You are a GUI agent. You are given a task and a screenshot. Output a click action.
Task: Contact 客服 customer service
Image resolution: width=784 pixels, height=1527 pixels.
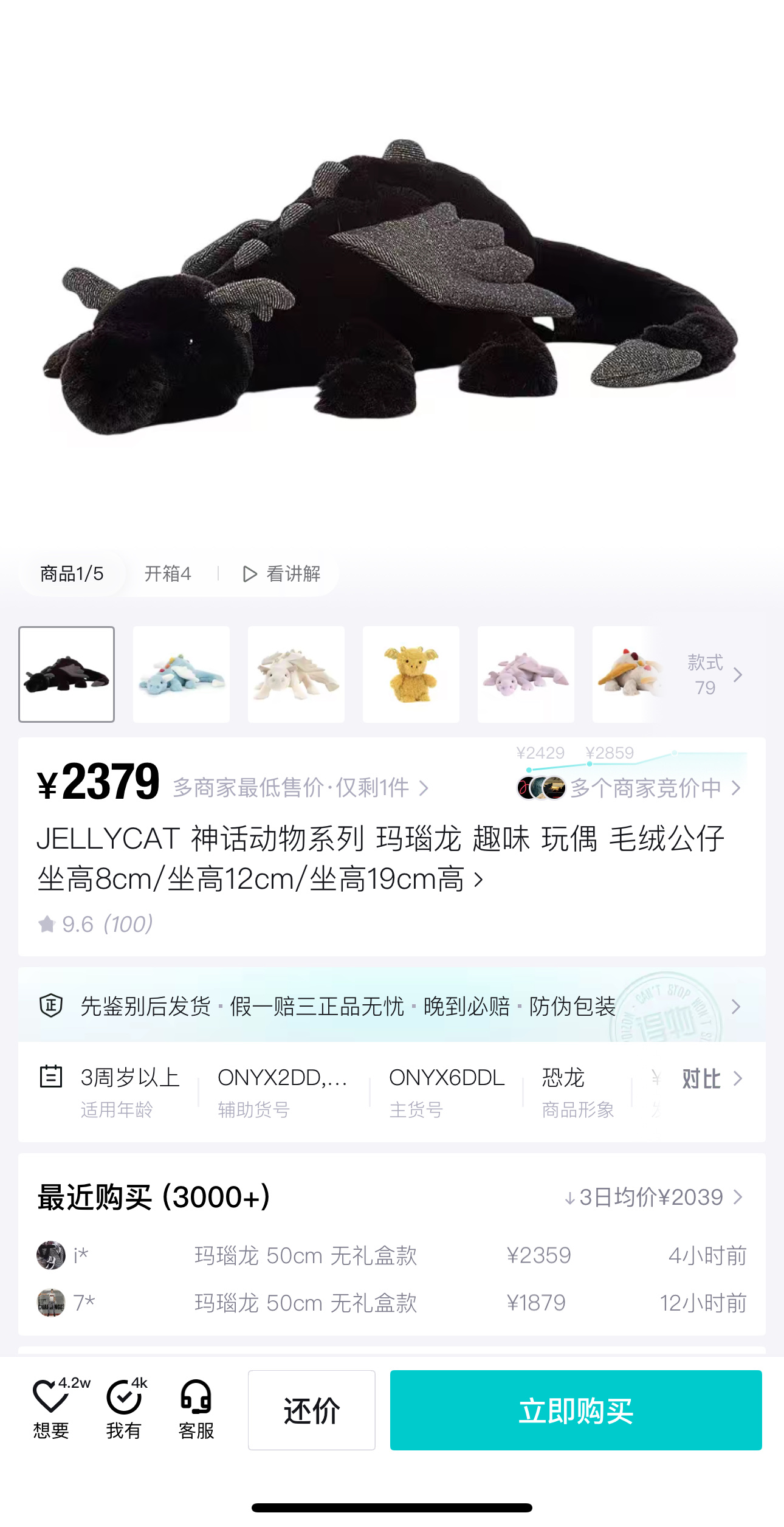point(196,1410)
